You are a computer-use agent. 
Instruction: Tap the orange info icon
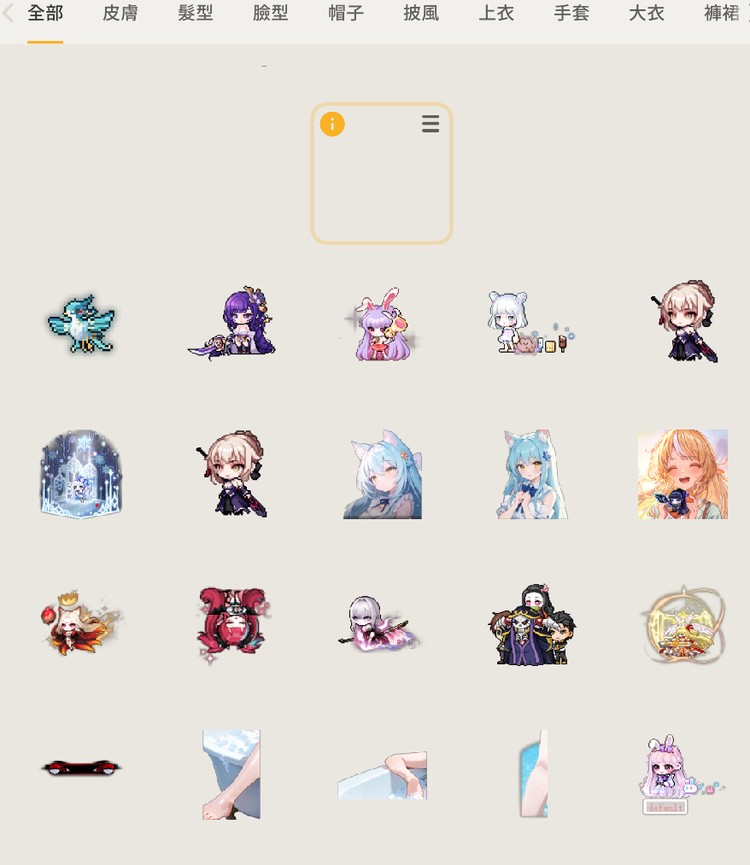pos(332,124)
